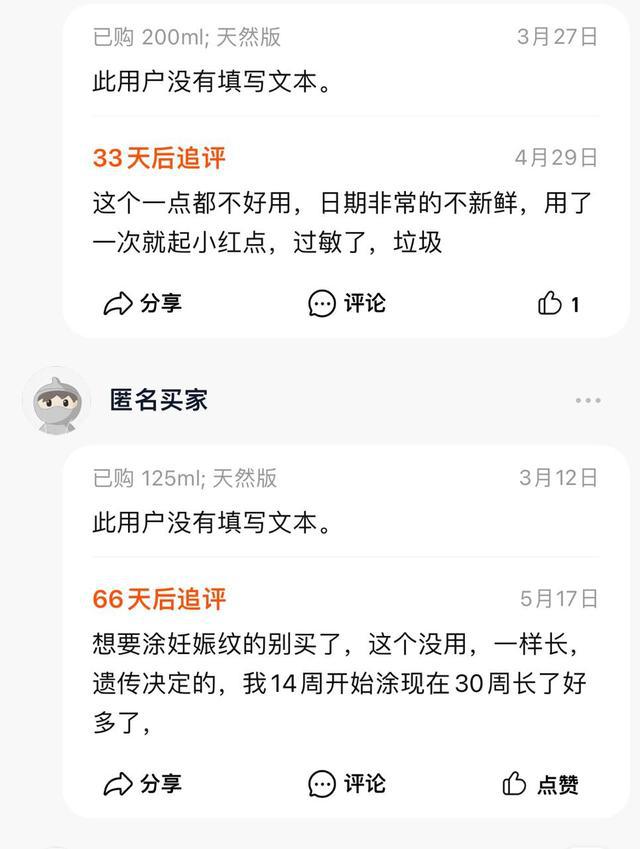
Task: Comment on the 妊娠纹 review
Action: (x=347, y=783)
